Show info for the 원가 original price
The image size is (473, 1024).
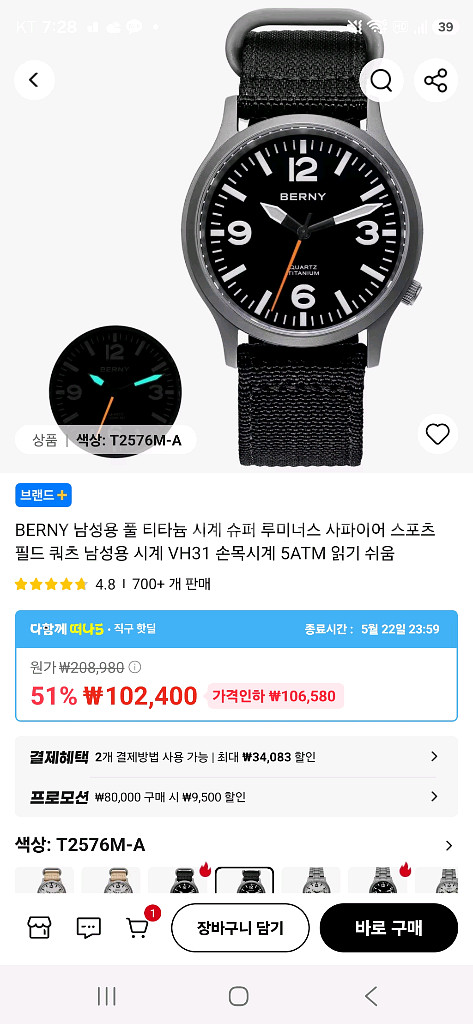point(135,667)
